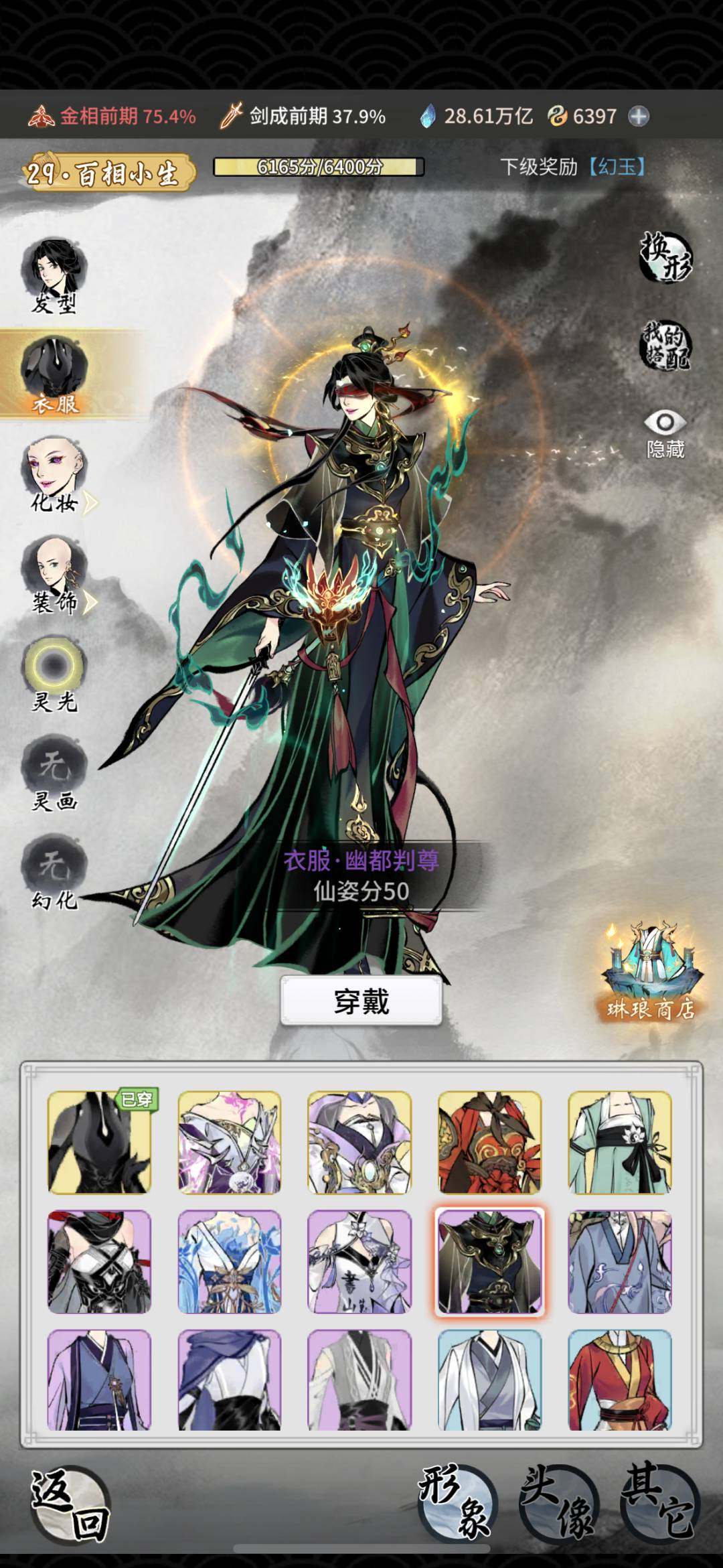Choose the red armor outfit thumbnail
This screenshot has height=1568, width=723.
pos(489,1143)
